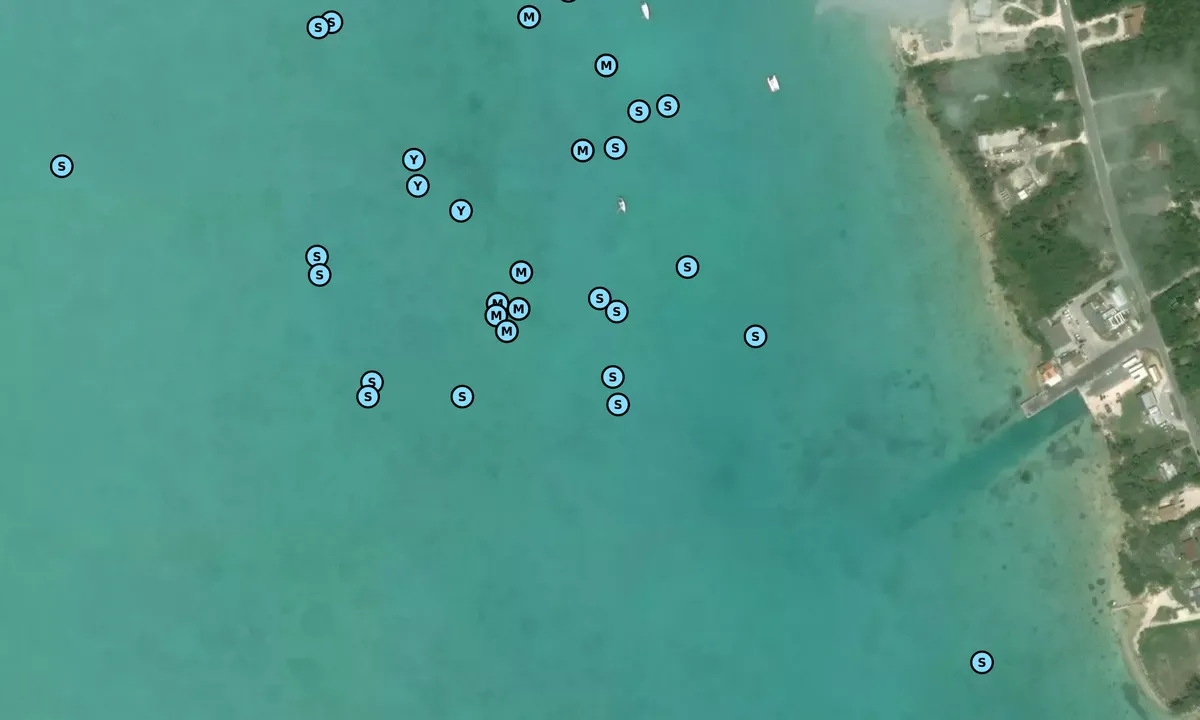The width and height of the screenshot is (1200, 720).
Task: Open the S marker near the southern shoreline
Action: pyautogui.click(x=982, y=662)
